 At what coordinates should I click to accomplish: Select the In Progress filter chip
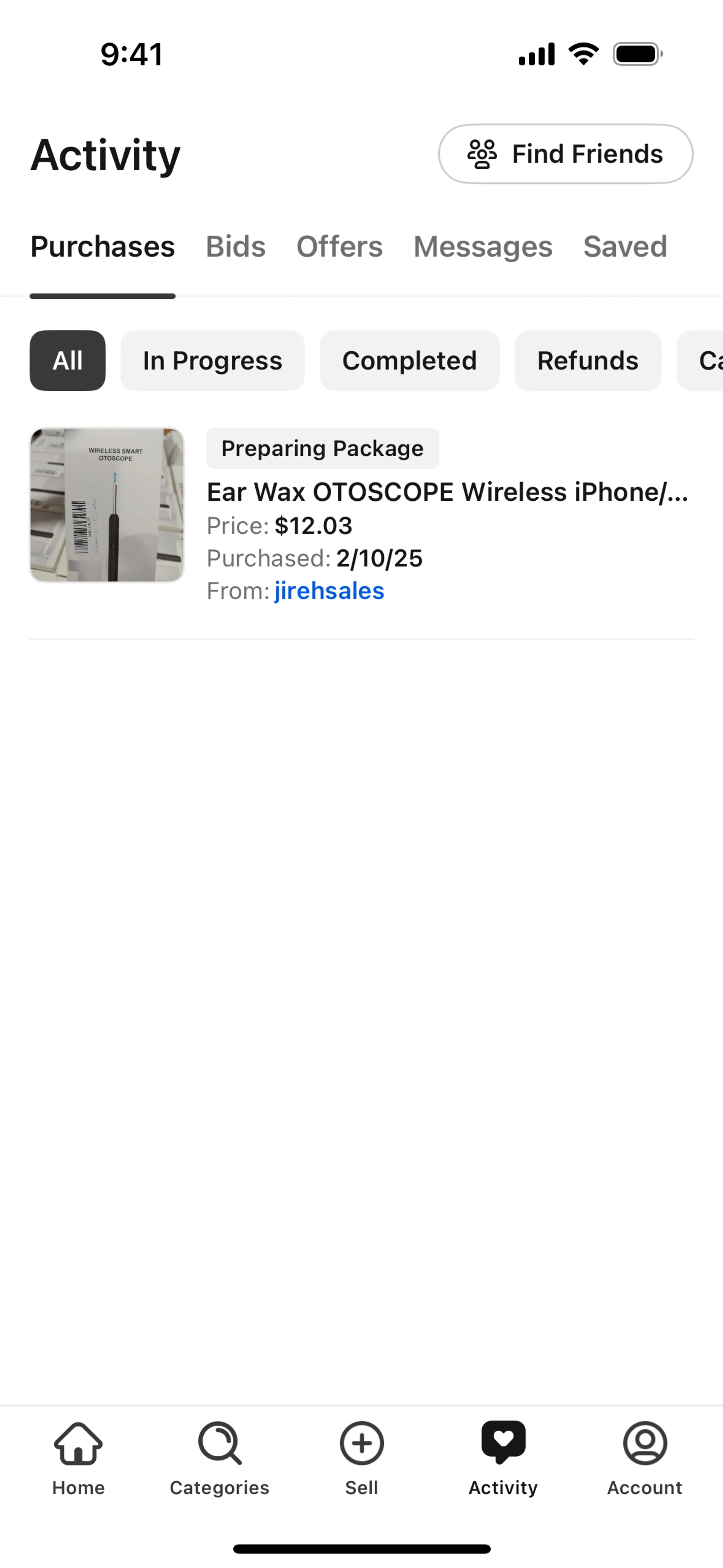point(212,360)
